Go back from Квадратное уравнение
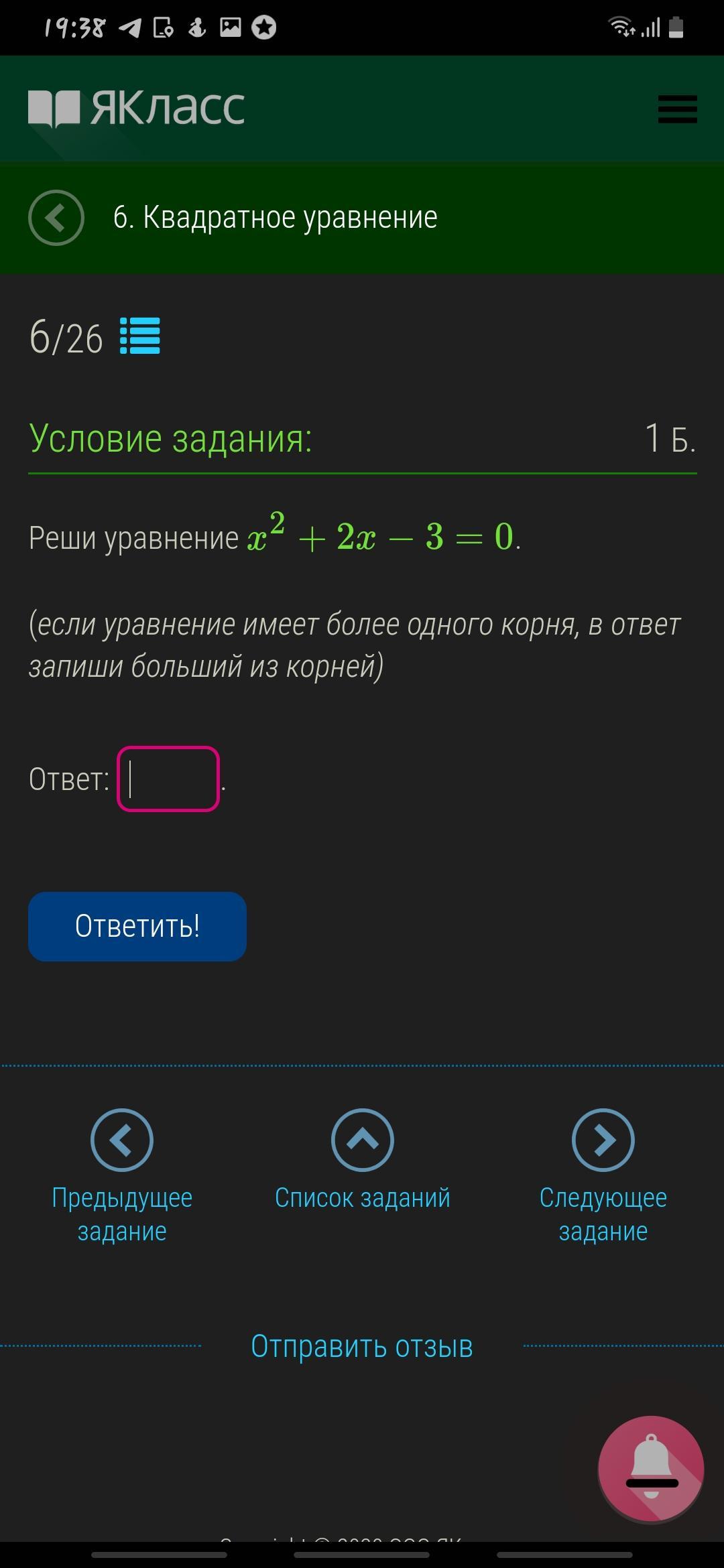This screenshot has height=1568, width=724. click(56, 218)
